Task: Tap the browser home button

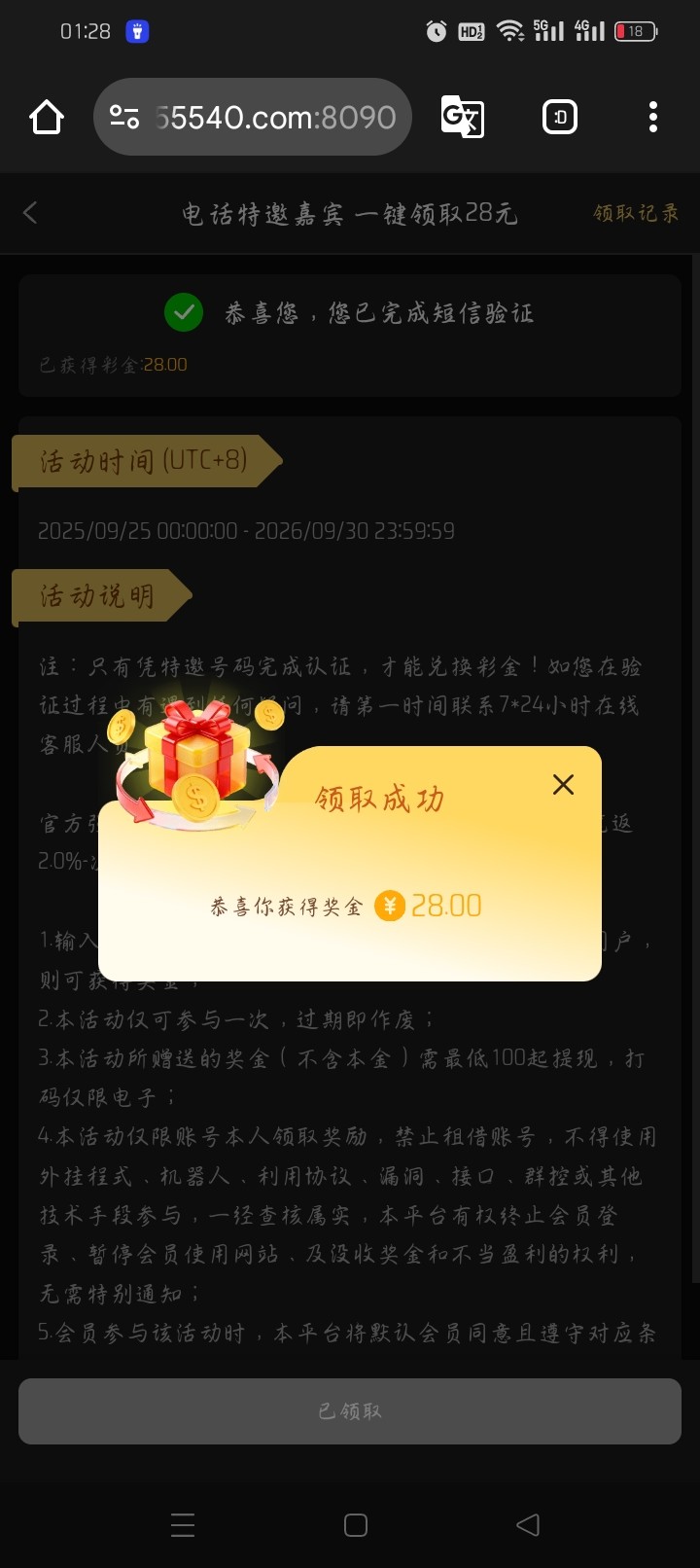Action: coord(46,118)
